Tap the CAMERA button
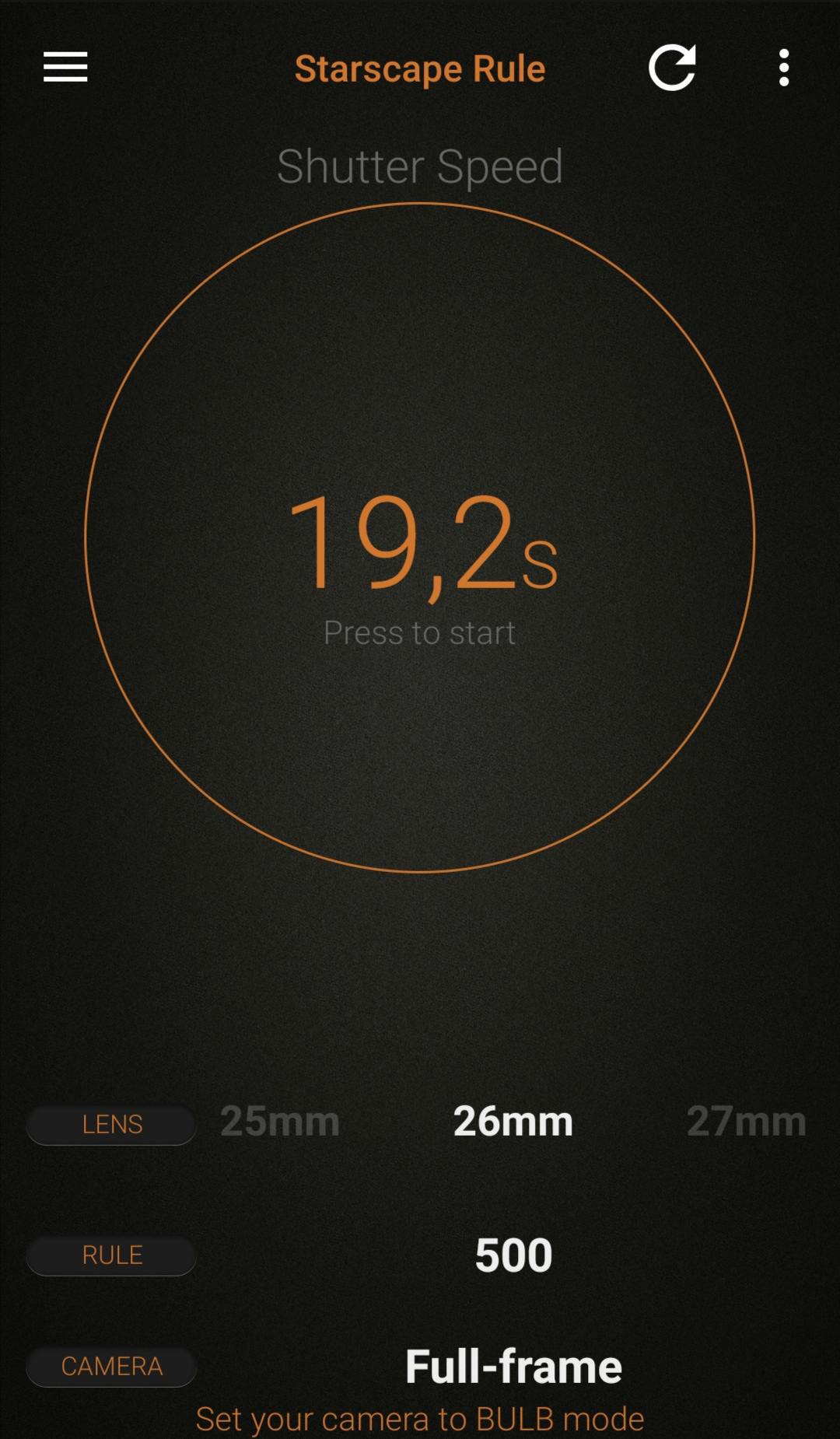This screenshot has width=840, height=1439. tap(111, 1367)
